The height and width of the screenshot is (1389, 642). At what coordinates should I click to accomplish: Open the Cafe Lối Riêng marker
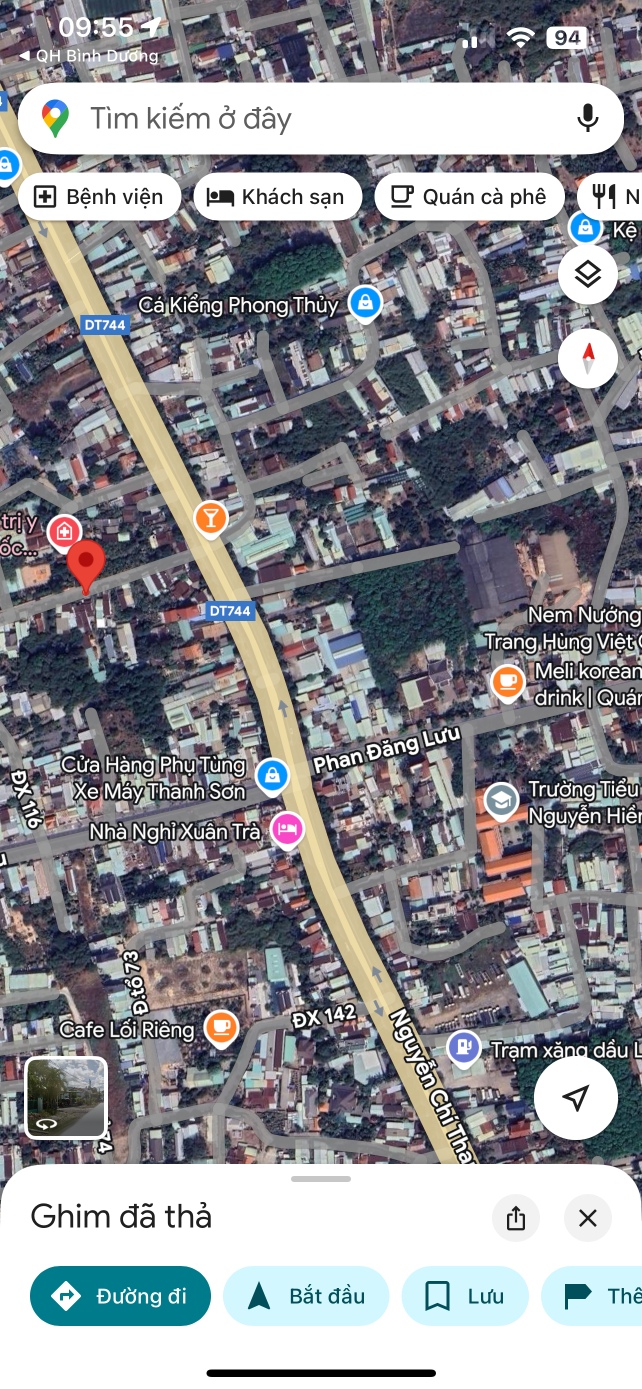(220, 1027)
